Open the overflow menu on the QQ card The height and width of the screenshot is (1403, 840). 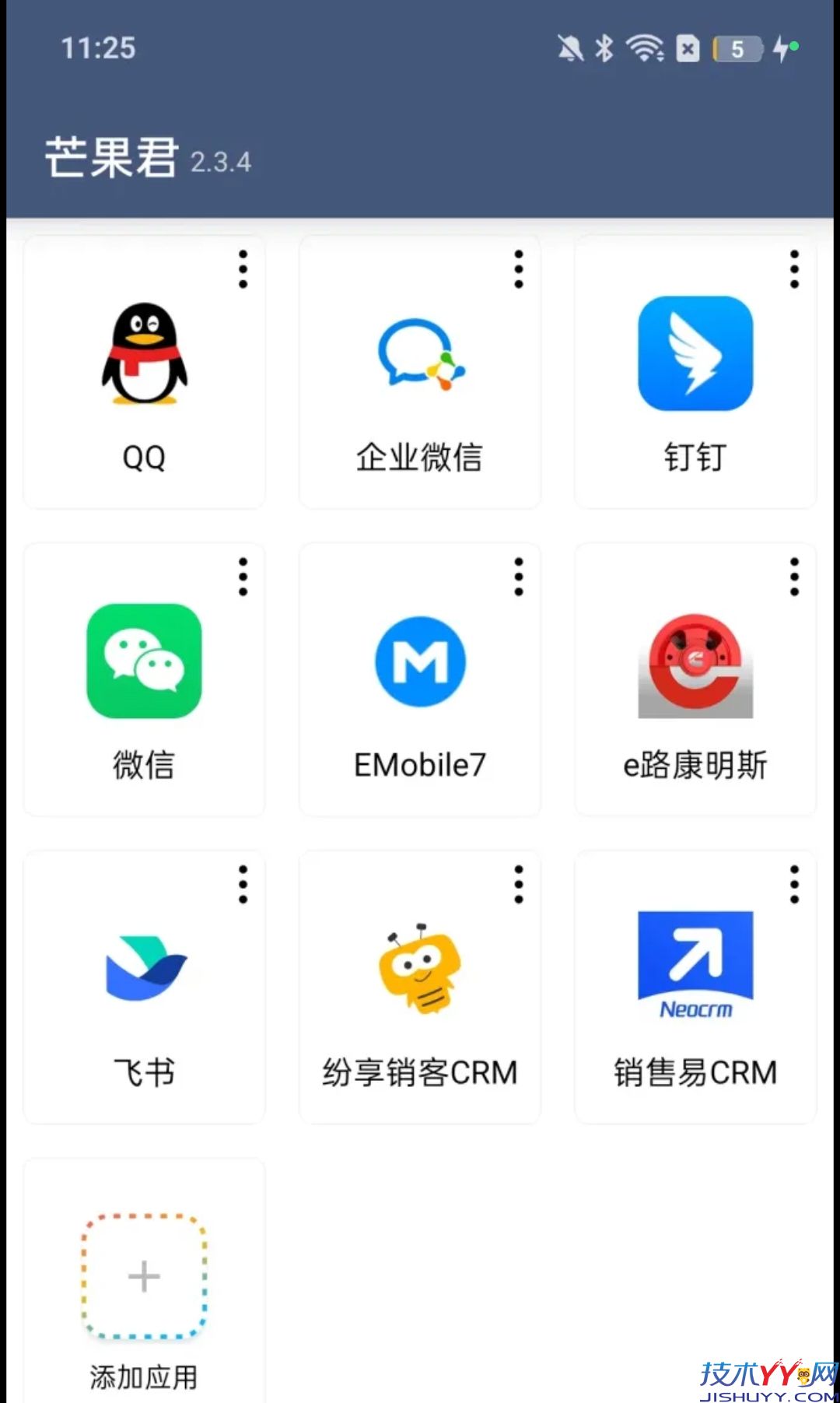243,268
